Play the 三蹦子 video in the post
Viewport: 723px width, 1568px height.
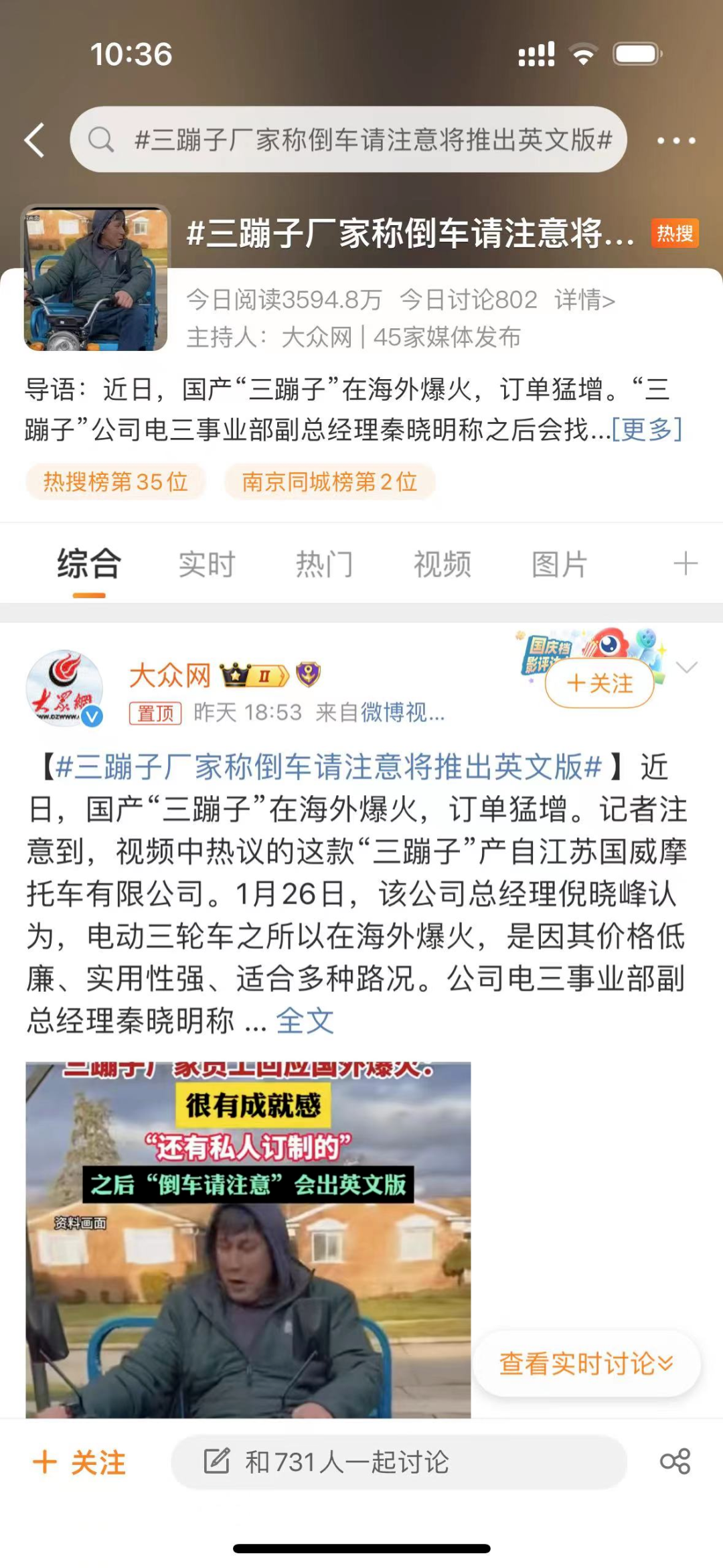248,1239
